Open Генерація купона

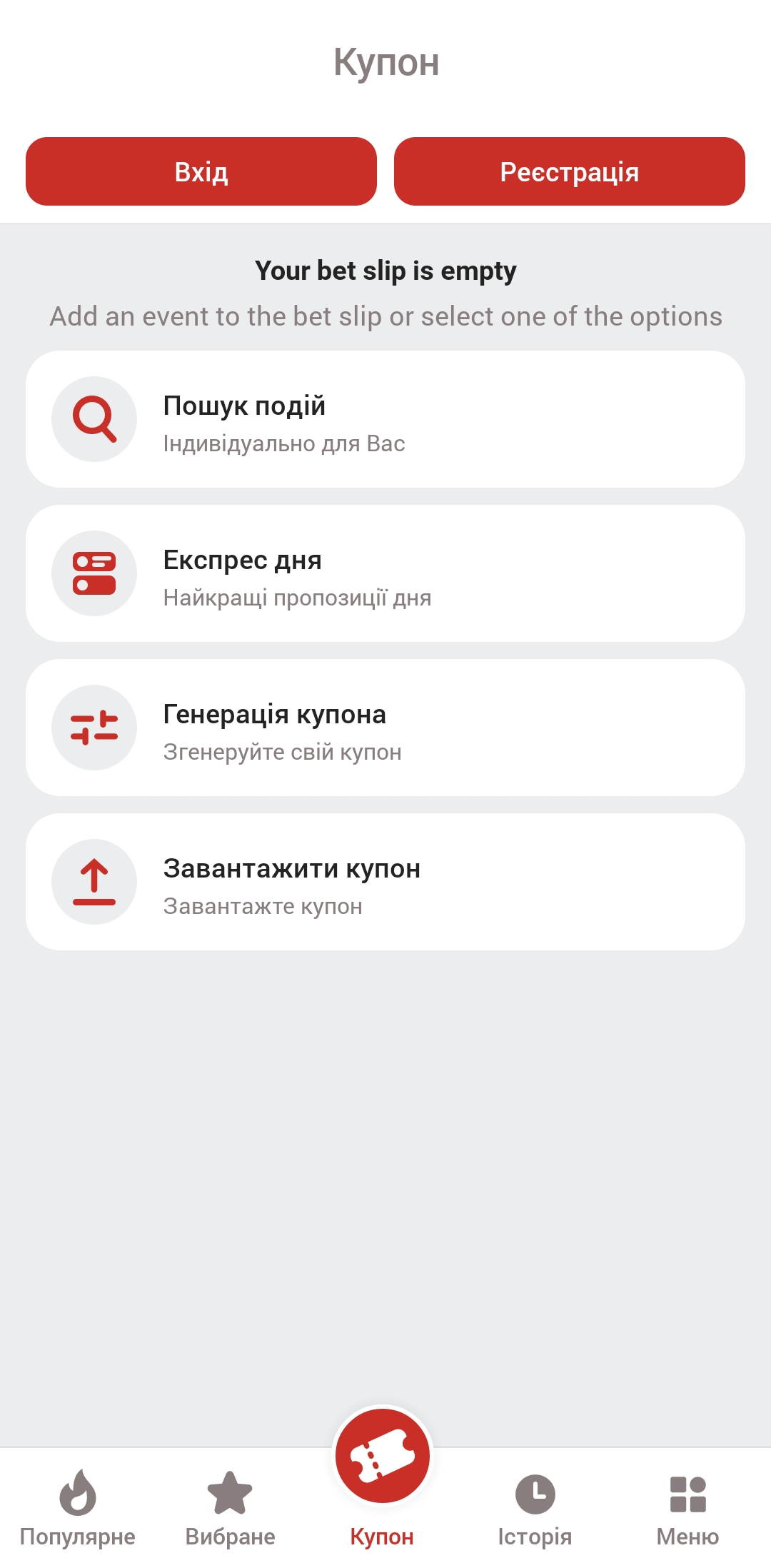(x=385, y=728)
